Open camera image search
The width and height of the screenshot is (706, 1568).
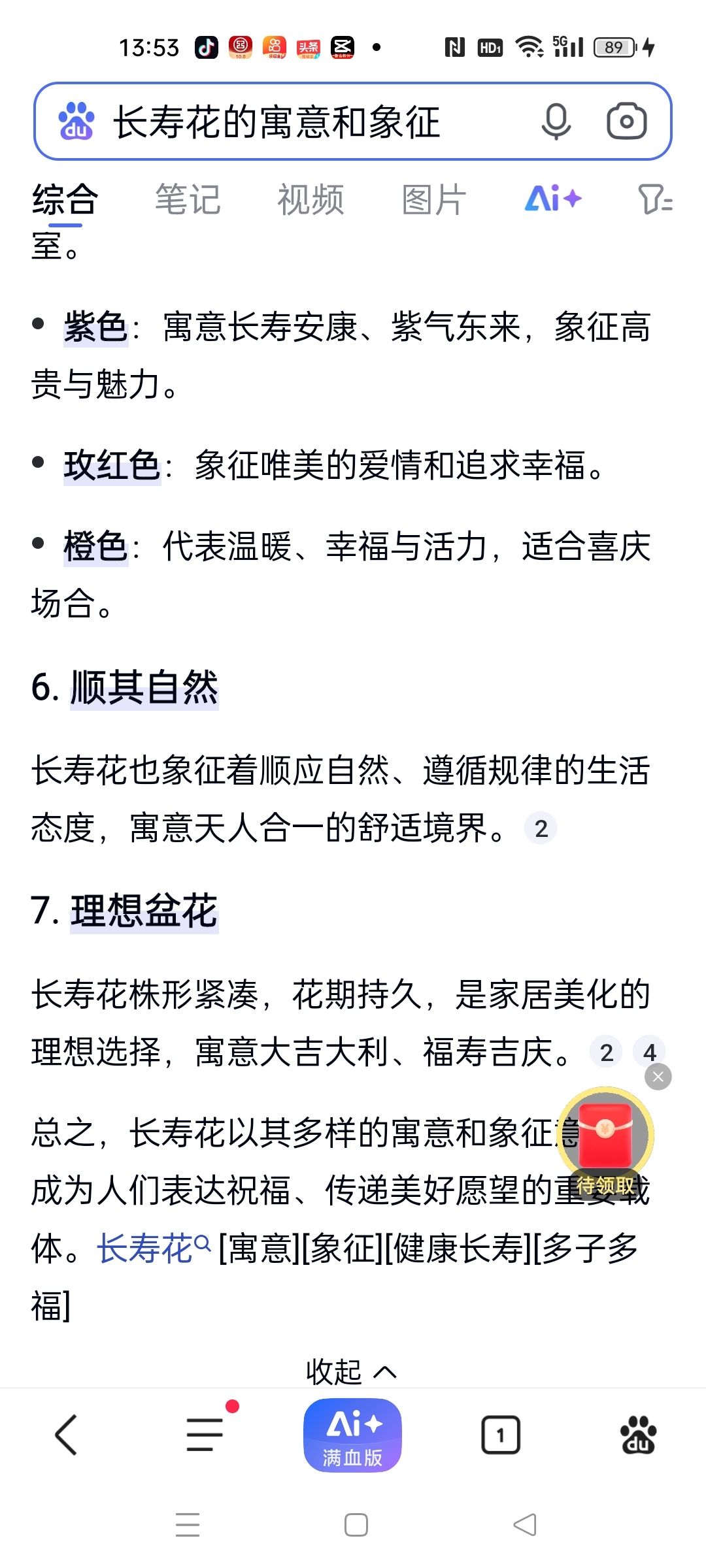coord(627,122)
